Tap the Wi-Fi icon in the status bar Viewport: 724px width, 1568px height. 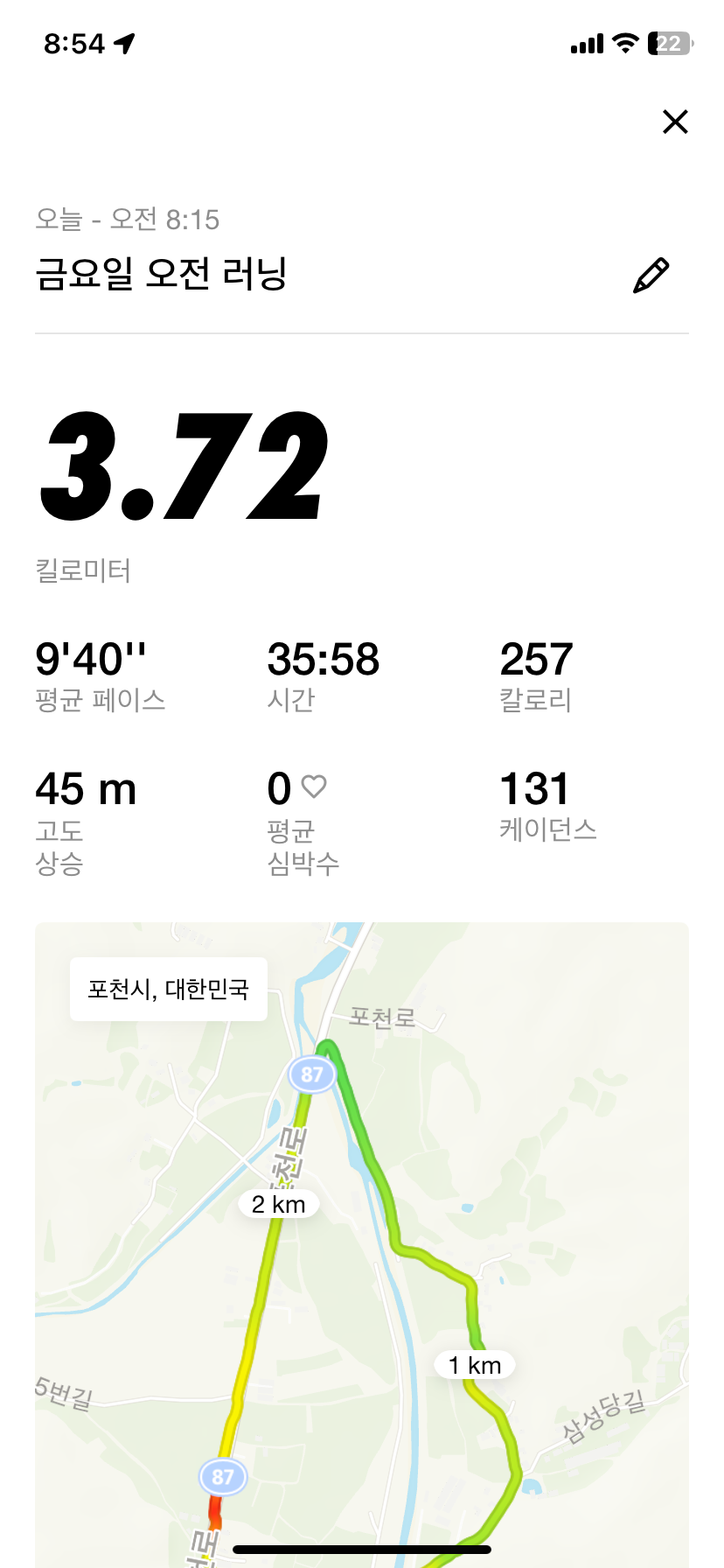pos(624,43)
